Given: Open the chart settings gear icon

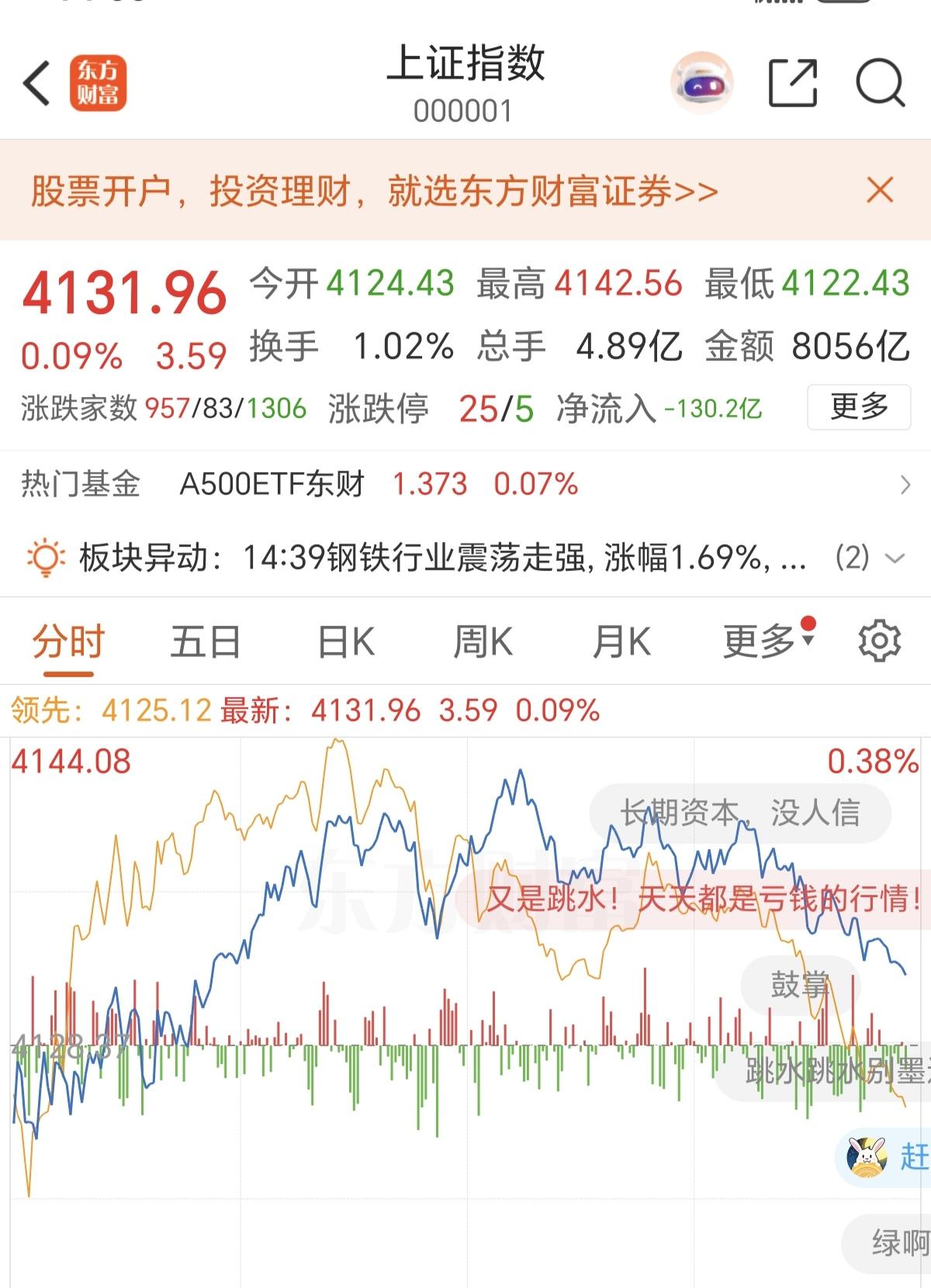Looking at the screenshot, I should tap(878, 641).
